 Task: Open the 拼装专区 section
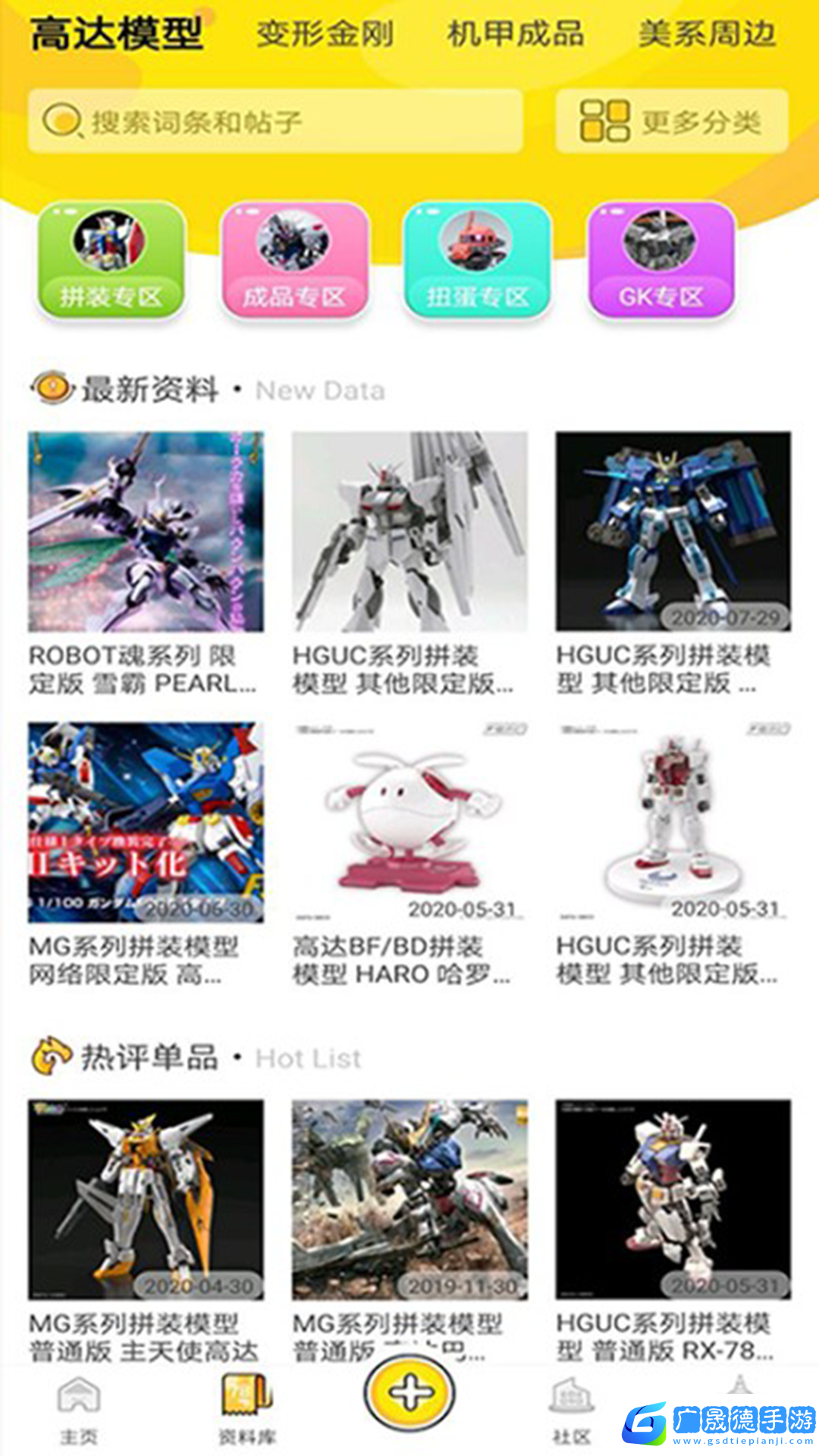point(111,259)
